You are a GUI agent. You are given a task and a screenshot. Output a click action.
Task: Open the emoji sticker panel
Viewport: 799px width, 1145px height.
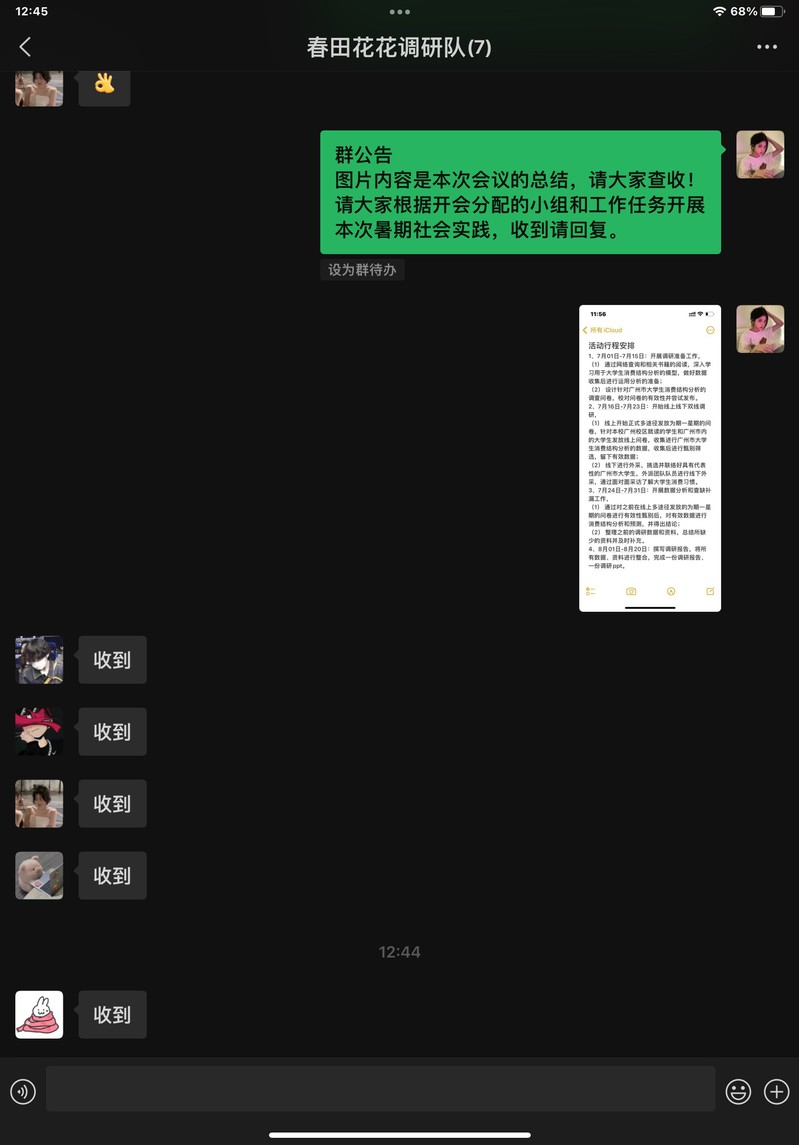coord(738,1091)
